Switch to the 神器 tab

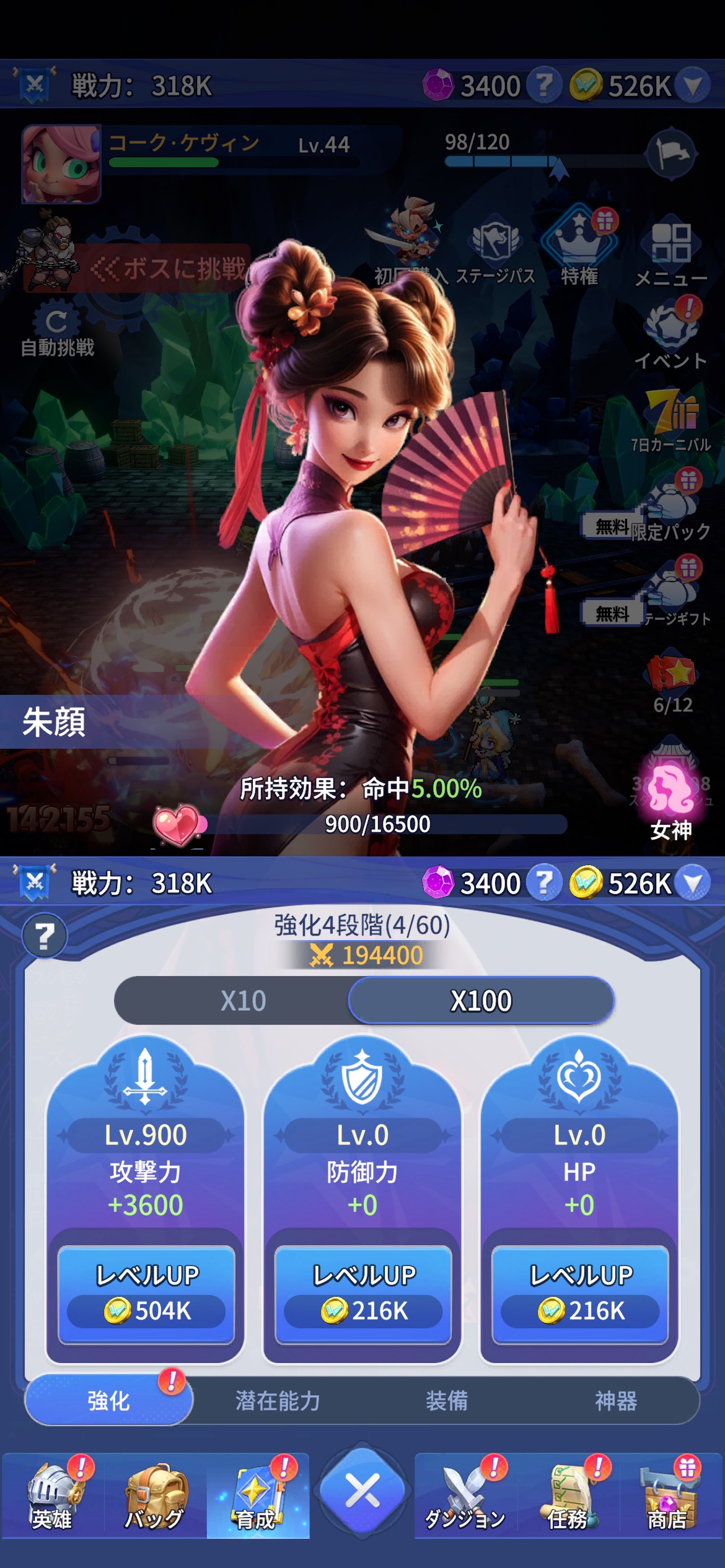coord(615,1400)
